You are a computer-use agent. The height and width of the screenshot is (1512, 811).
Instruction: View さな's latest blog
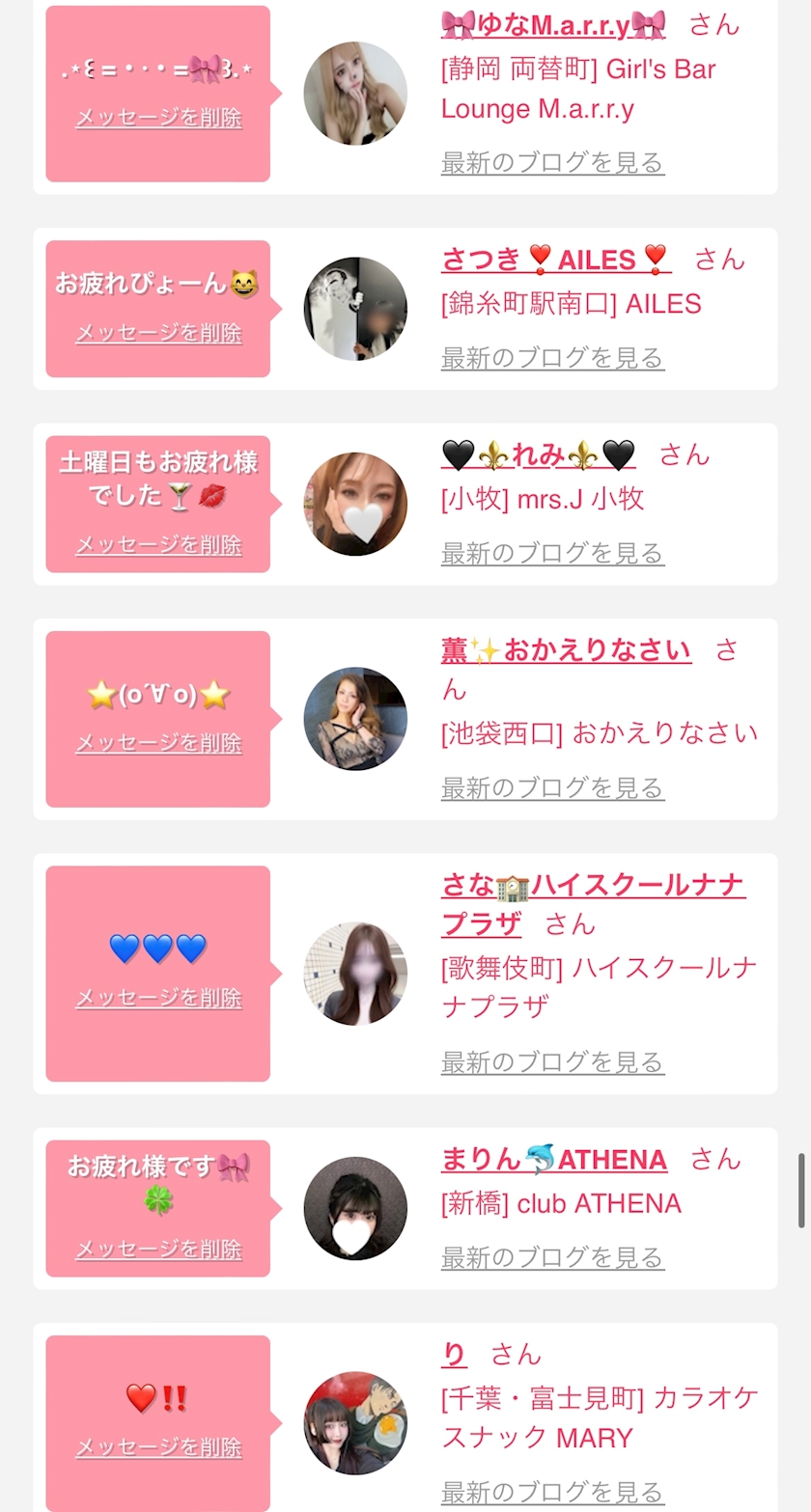pos(552,1062)
